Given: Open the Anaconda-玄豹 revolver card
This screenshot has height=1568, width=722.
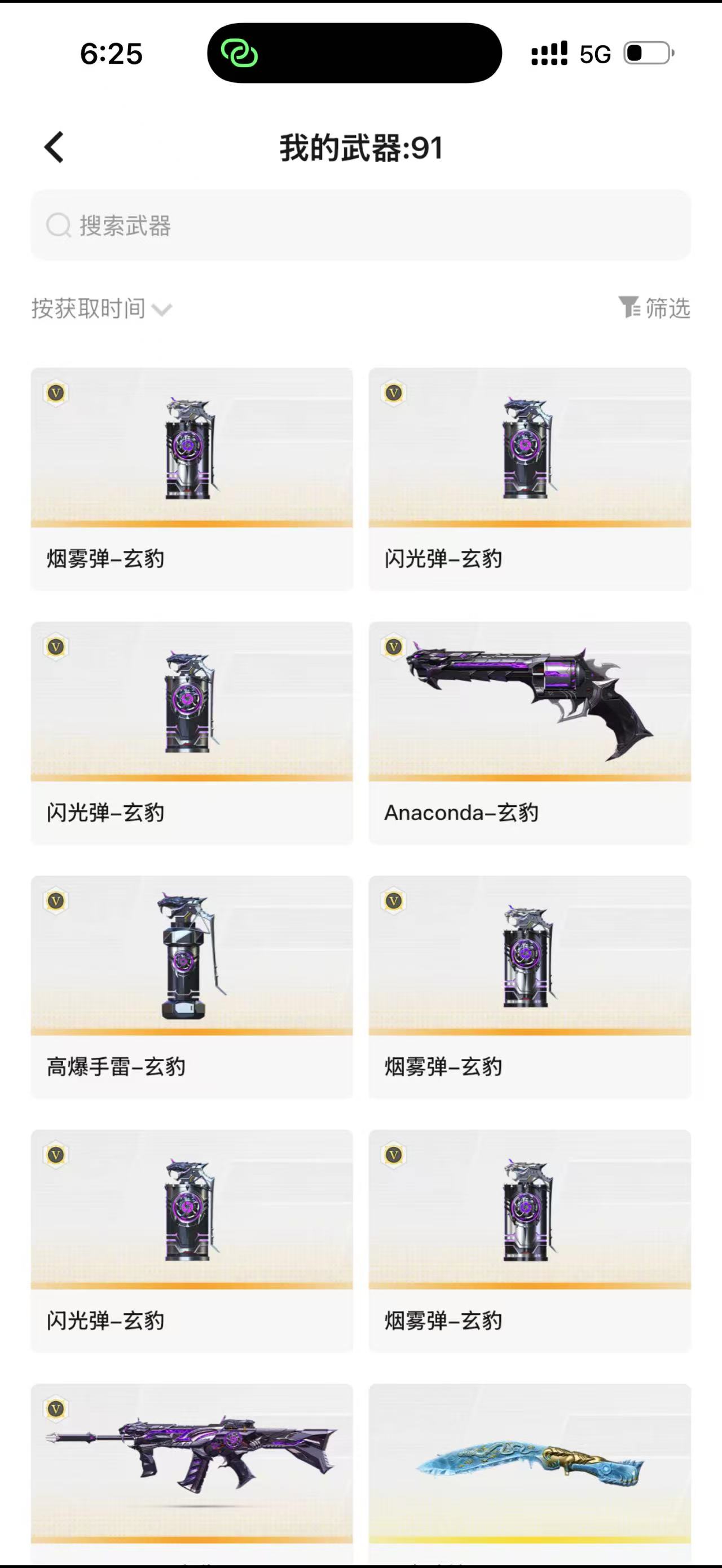Looking at the screenshot, I should 529,732.
